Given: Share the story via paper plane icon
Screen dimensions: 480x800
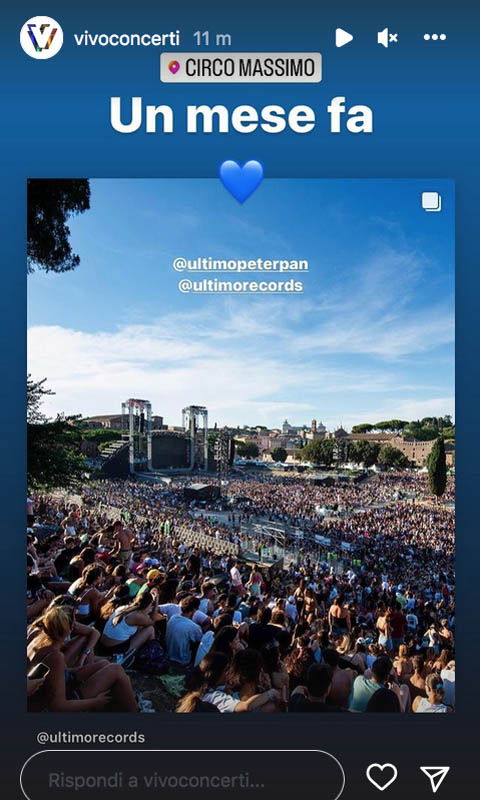Looking at the screenshot, I should [435, 779].
